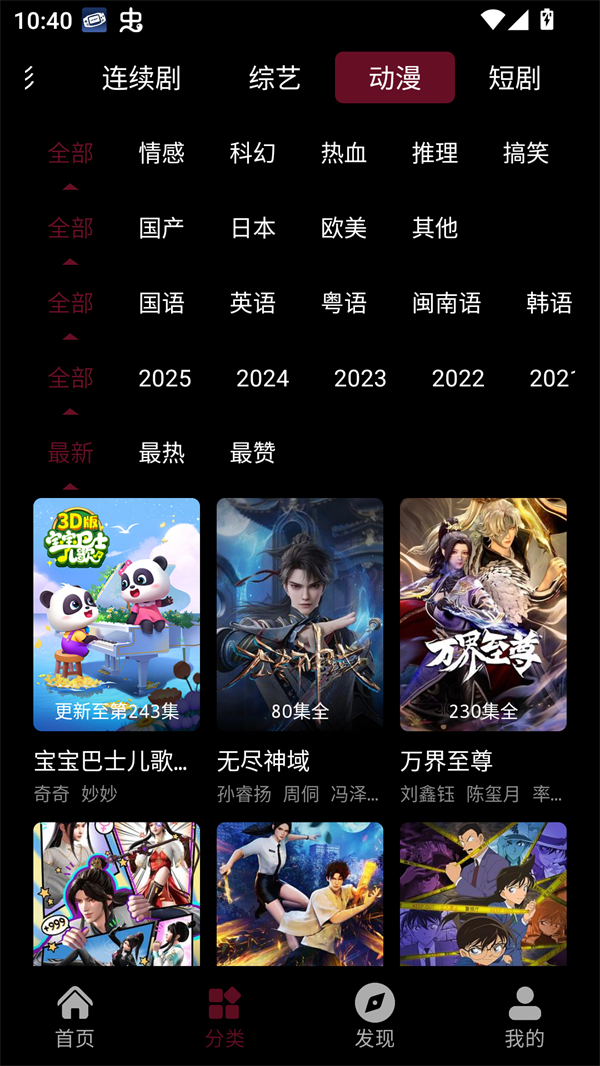Select the 推理 genre chip
Image resolution: width=600 pixels, height=1066 pixels.
[x=435, y=153]
